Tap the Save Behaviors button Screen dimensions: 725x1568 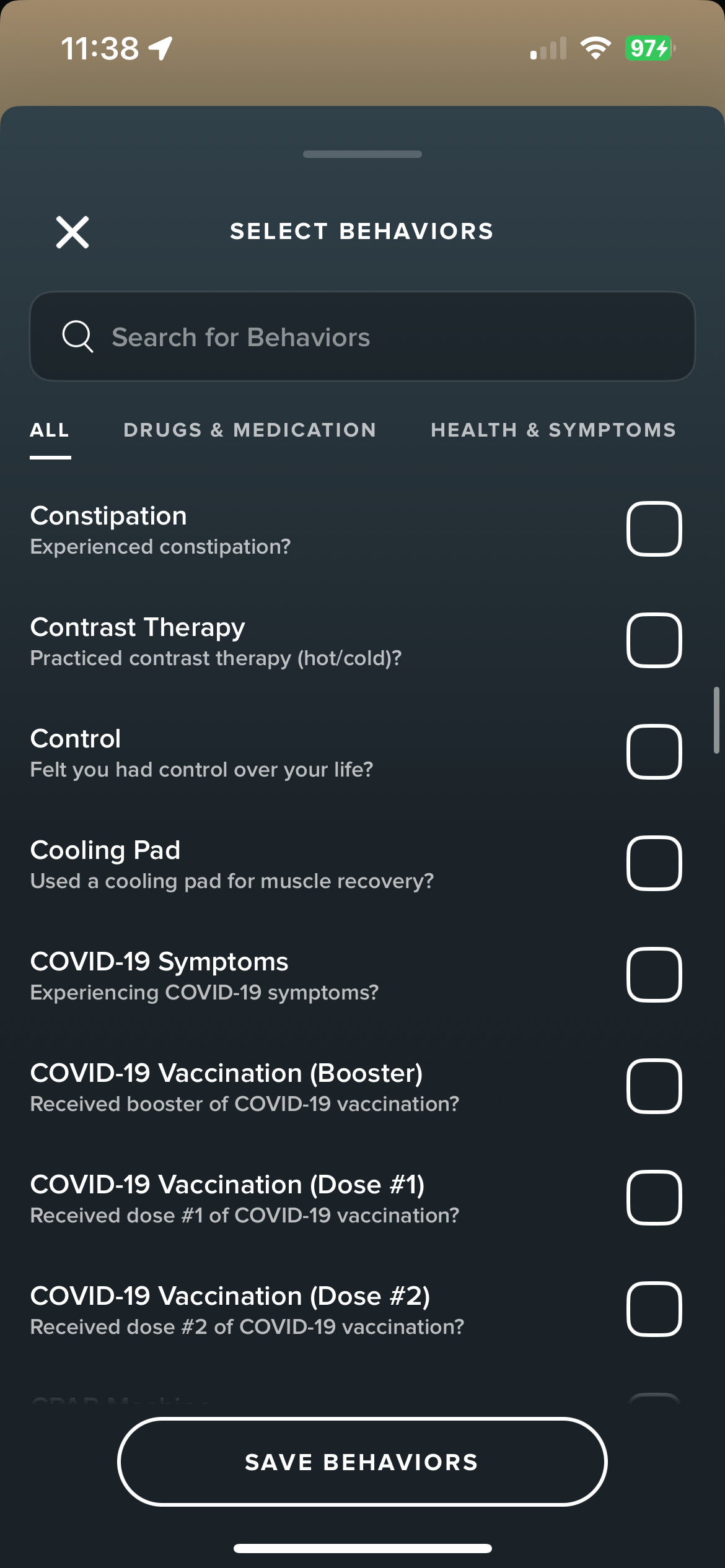tap(362, 1462)
